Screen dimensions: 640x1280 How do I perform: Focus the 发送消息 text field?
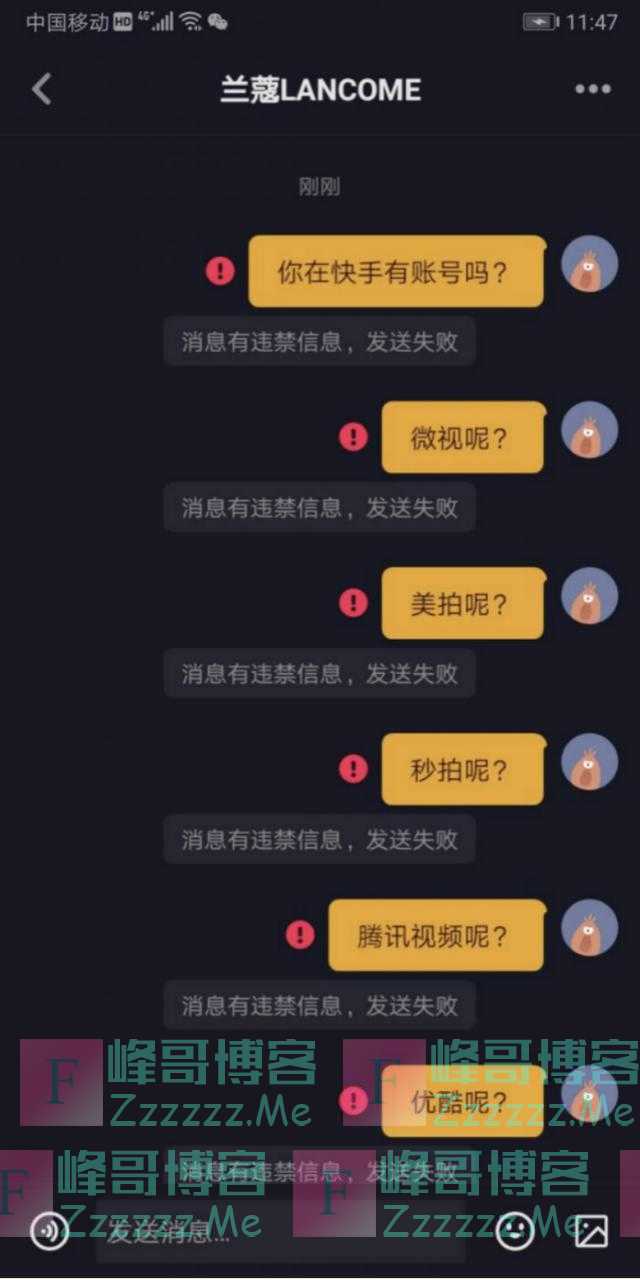pyautogui.click(x=280, y=1232)
